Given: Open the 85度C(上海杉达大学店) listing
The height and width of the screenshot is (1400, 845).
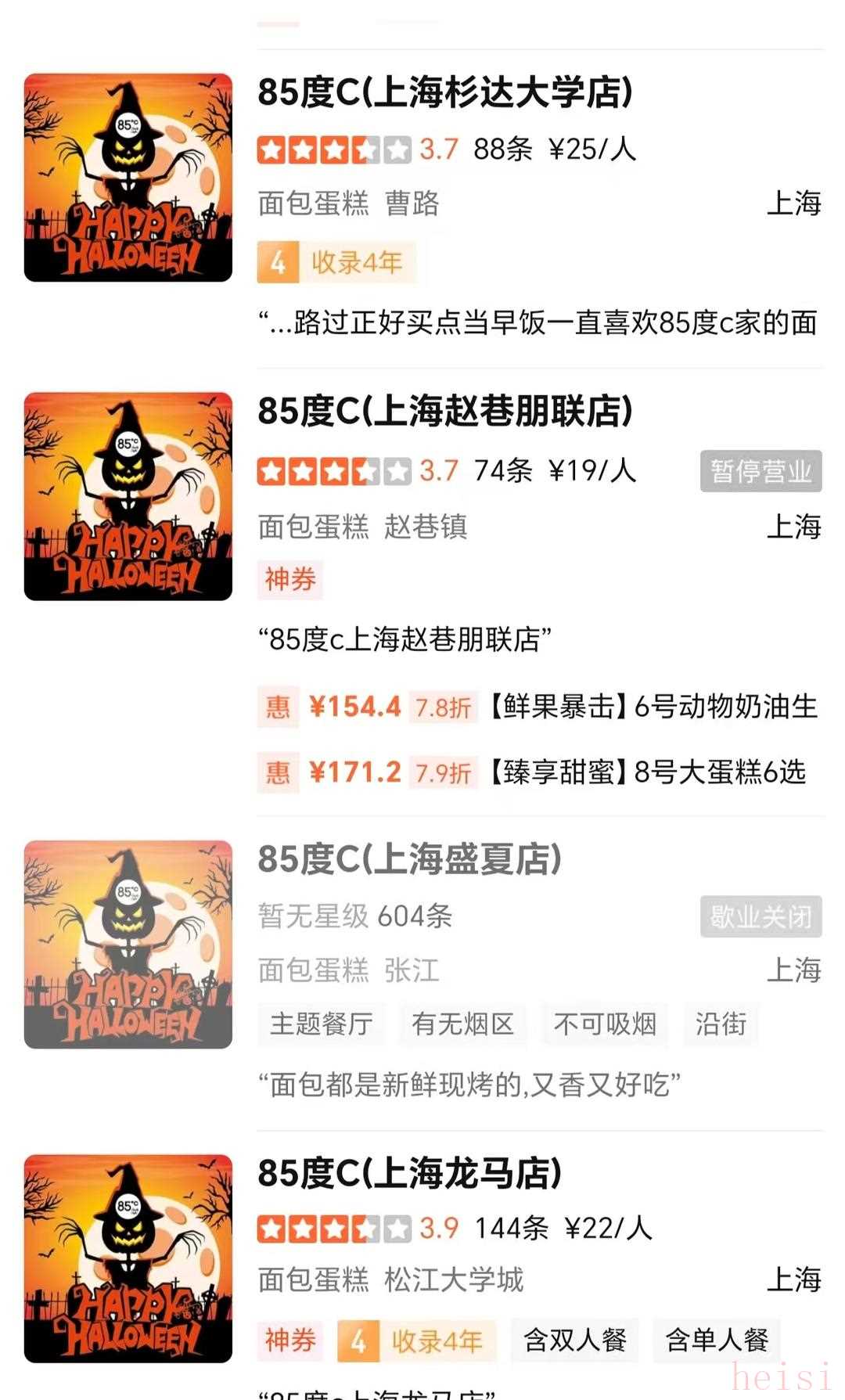Looking at the screenshot, I should (444, 92).
